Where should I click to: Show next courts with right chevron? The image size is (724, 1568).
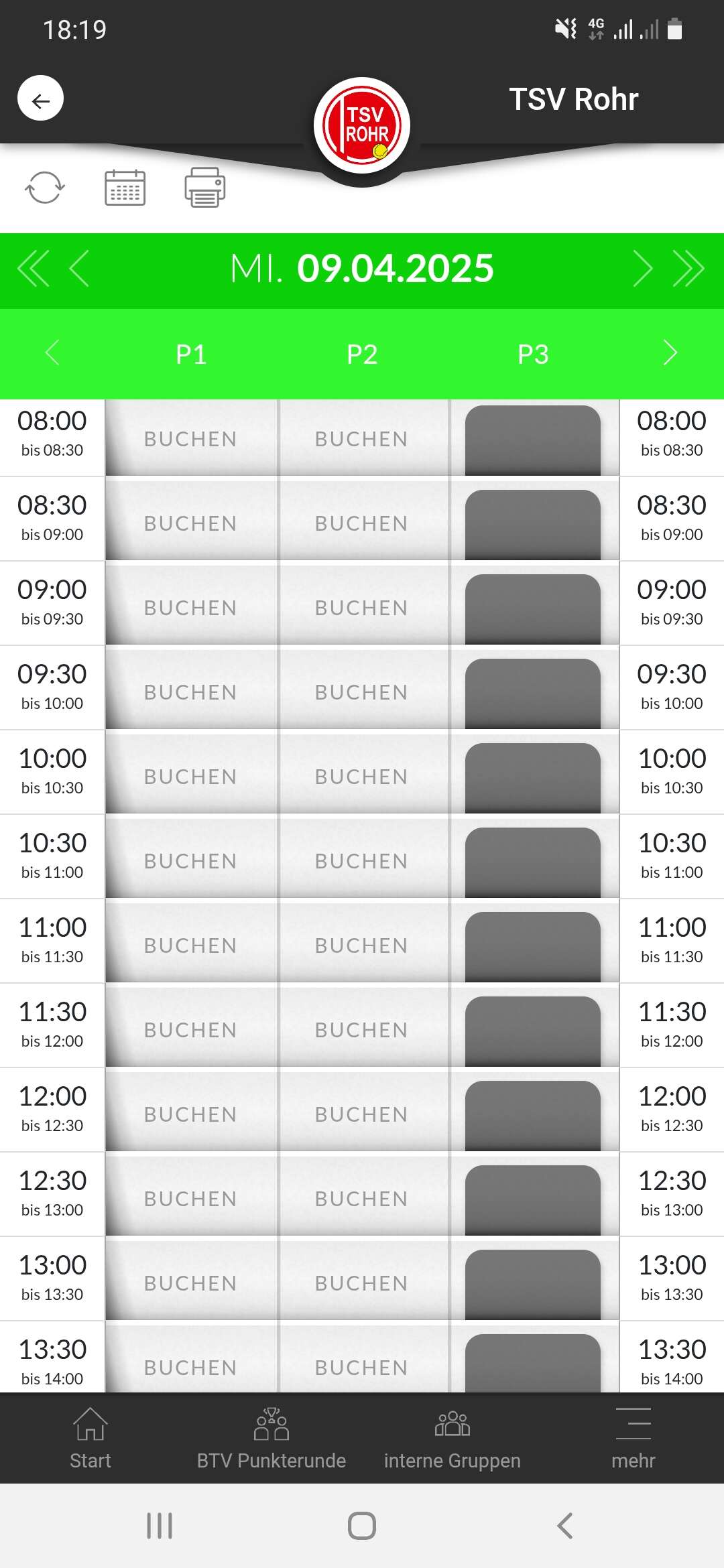pyautogui.click(x=670, y=352)
